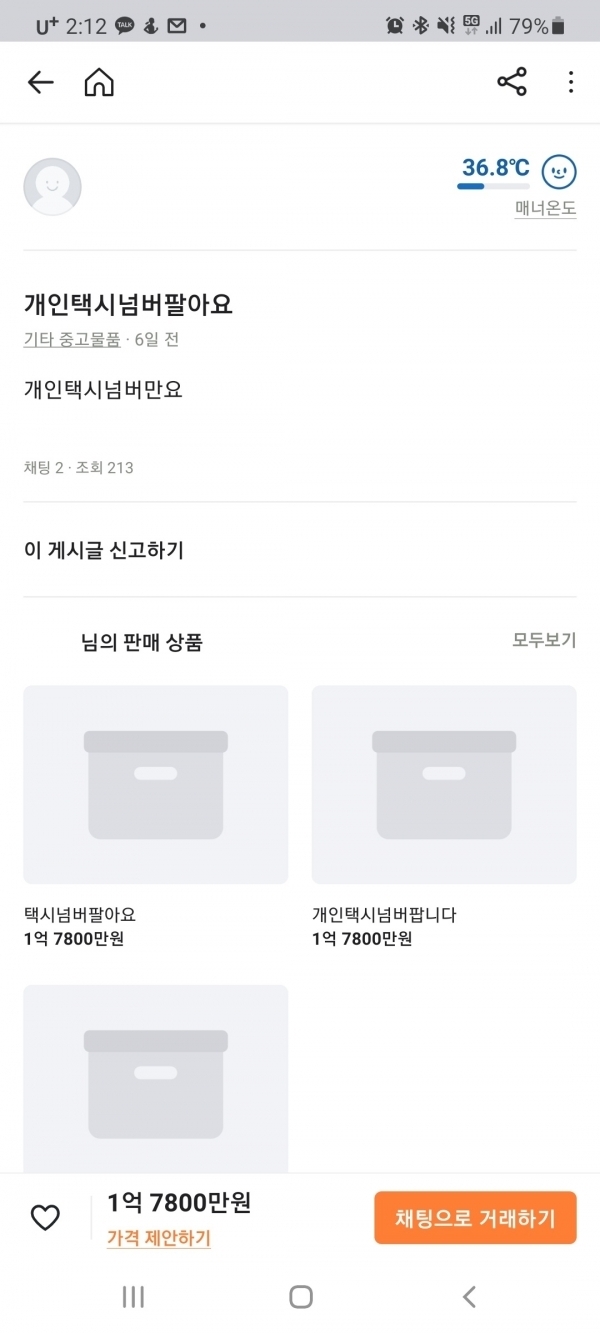Open the 기타 중고물품 category link

tap(72, 339)
